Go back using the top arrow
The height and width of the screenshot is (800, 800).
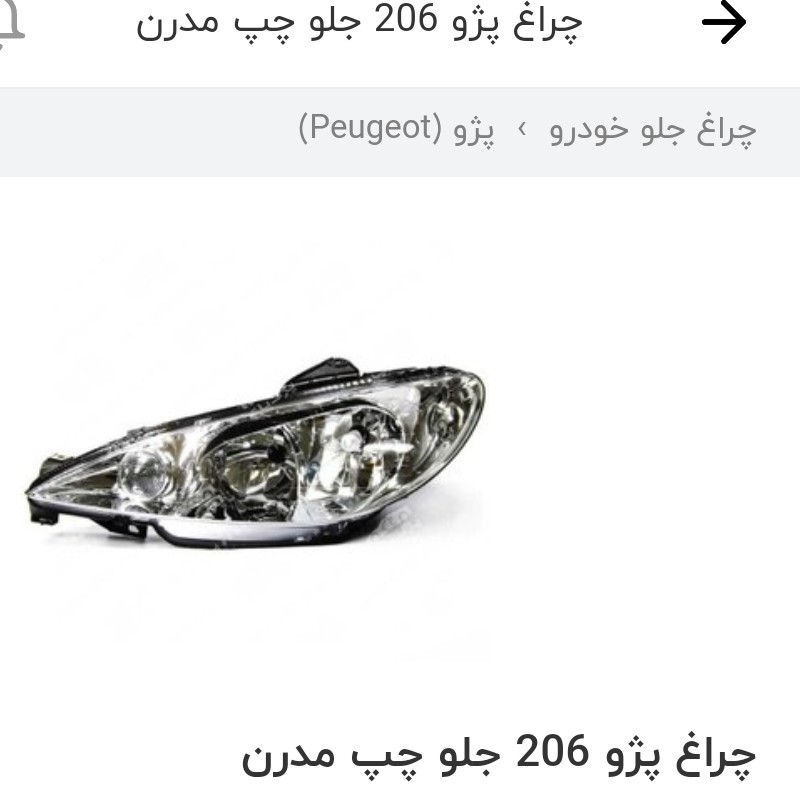(724, 23)
